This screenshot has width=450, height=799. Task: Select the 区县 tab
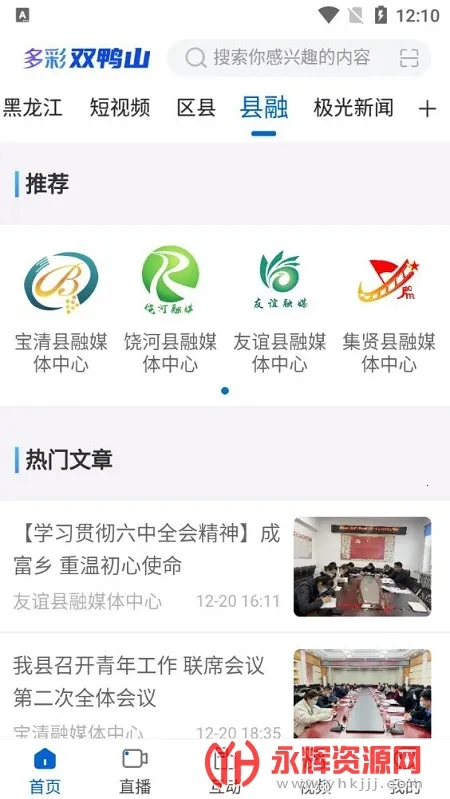coord(196,108)
